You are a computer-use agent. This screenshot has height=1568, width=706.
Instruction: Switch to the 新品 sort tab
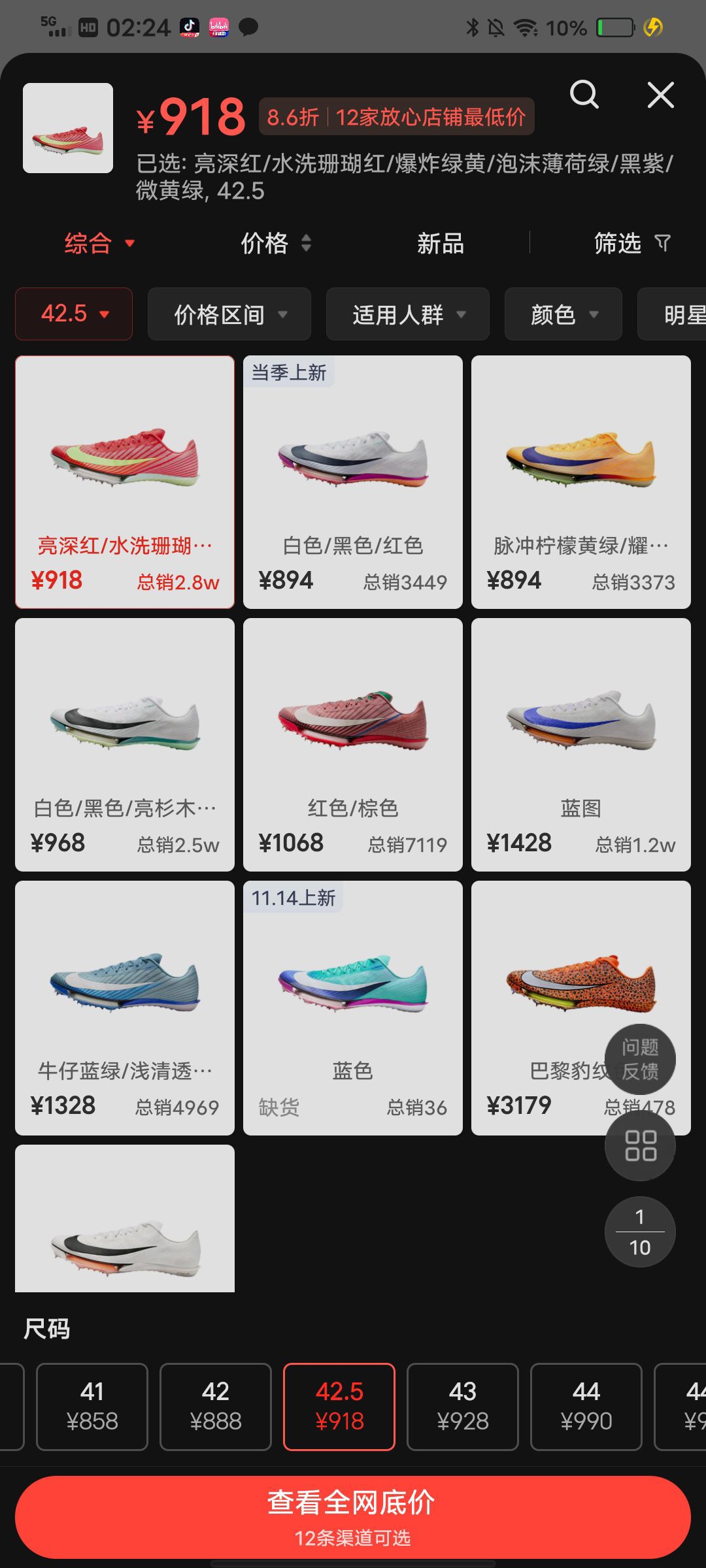point(441,244)
